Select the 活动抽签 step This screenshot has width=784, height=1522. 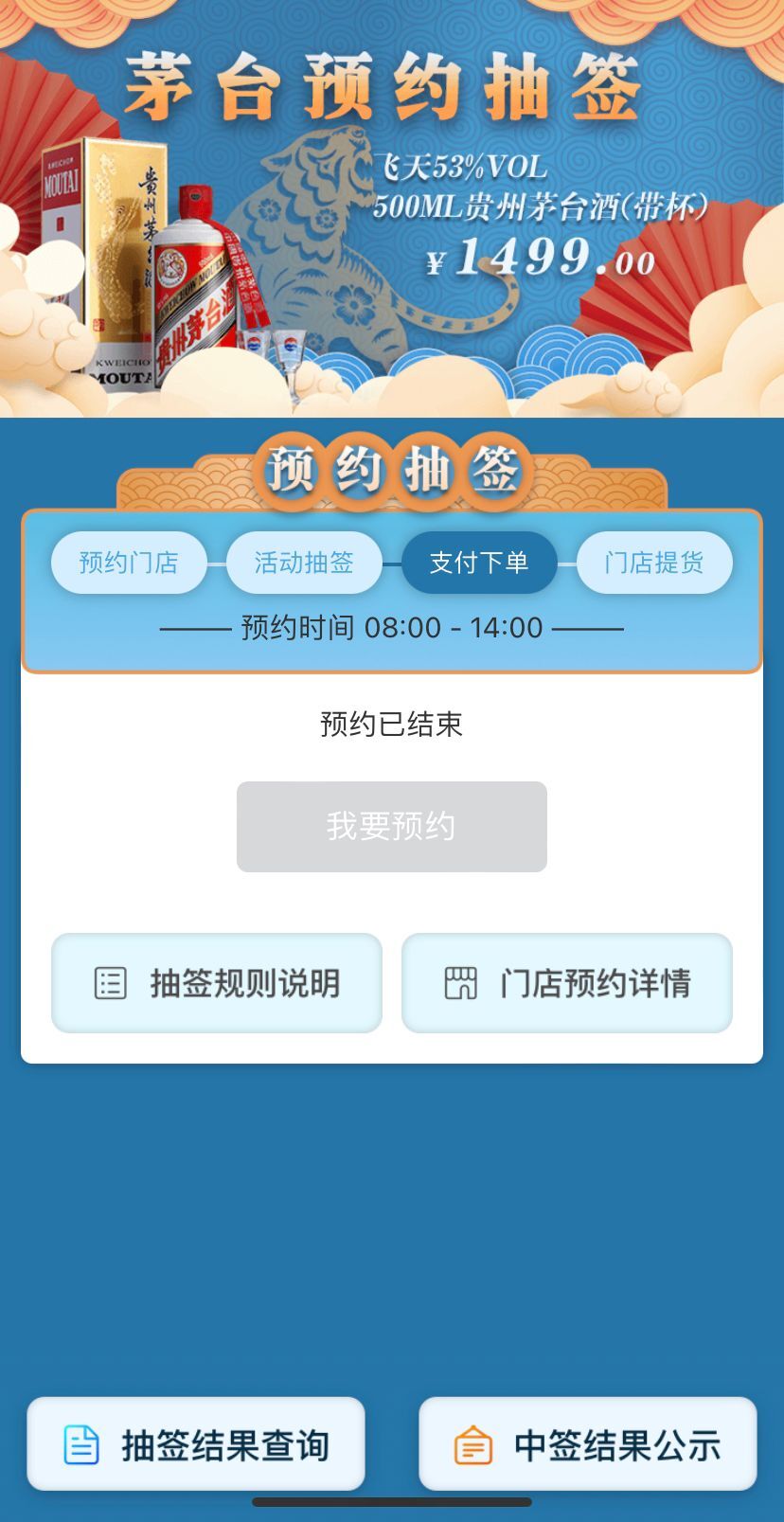[x=304, y=563]
